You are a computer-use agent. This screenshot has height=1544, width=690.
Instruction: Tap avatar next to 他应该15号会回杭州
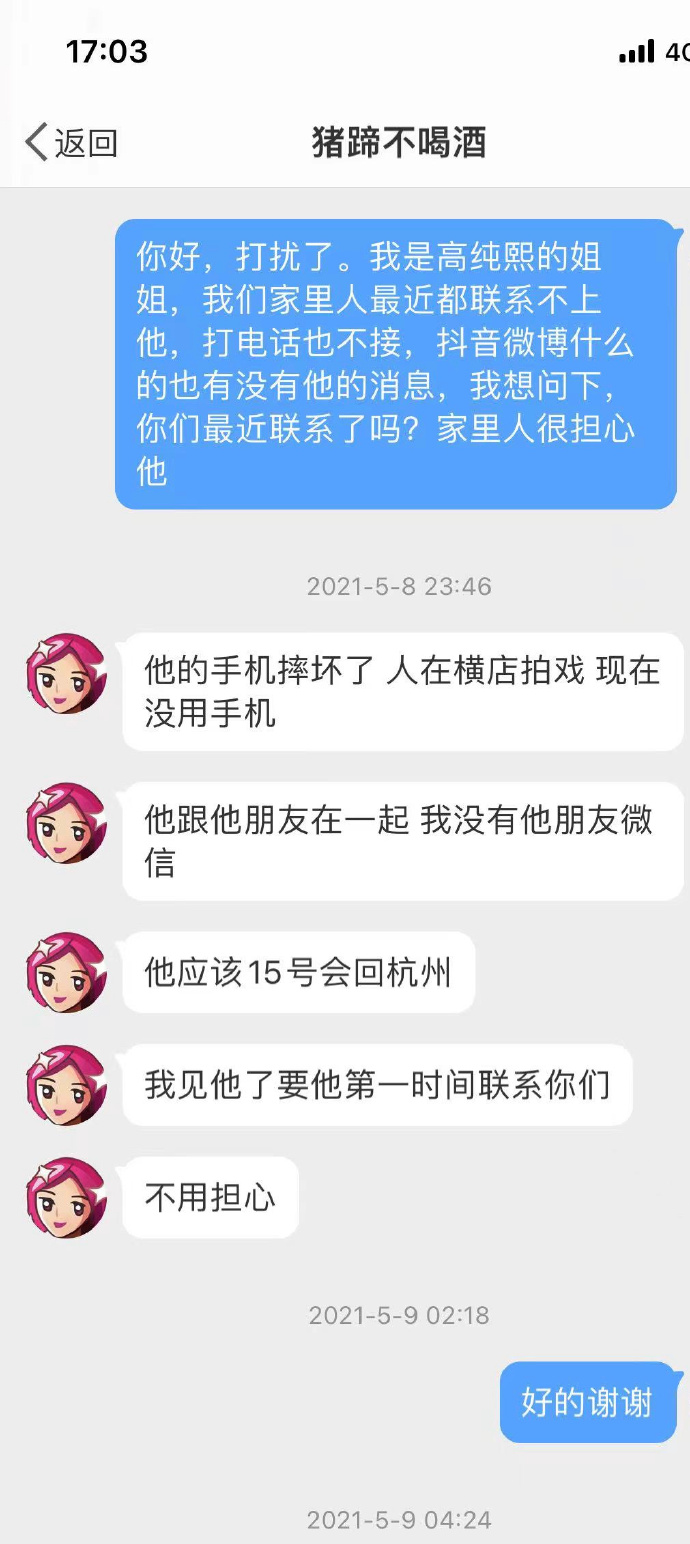[x=66, y=973]
